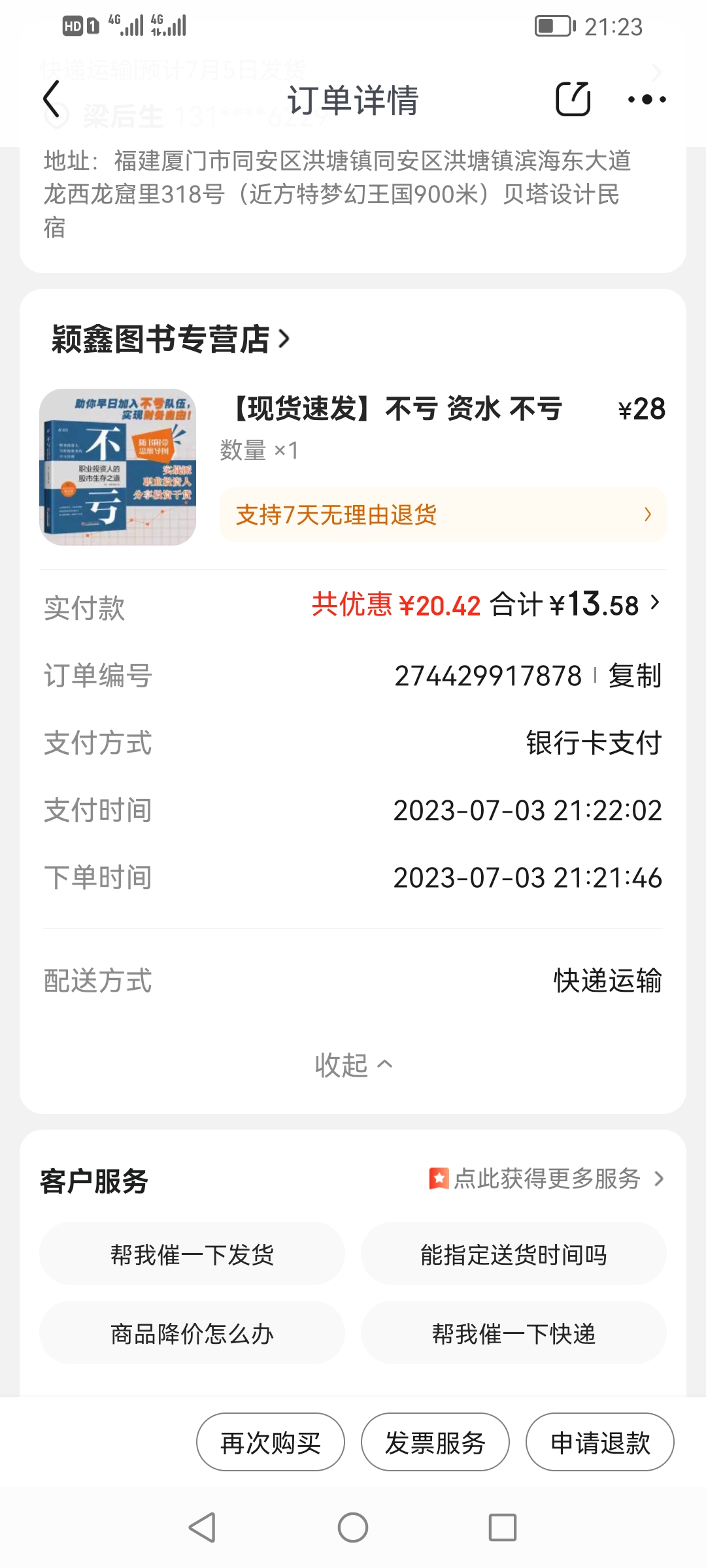Screen dimensions: 706x1568
Task: Expand the 合计 ¥13.58 payment breakdown
Action: point(575,605)
